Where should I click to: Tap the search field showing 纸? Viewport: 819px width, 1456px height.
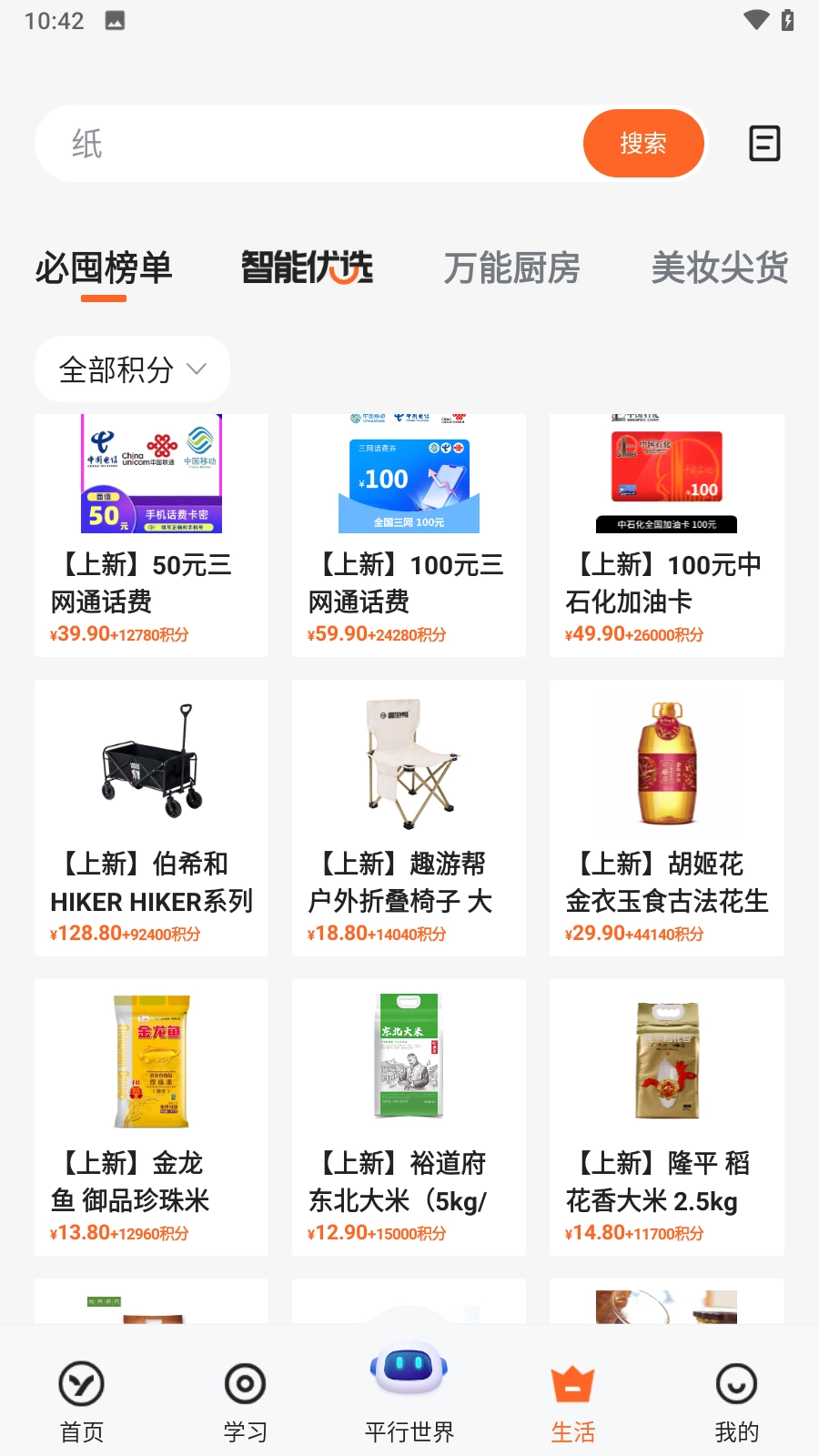[309, 144]
